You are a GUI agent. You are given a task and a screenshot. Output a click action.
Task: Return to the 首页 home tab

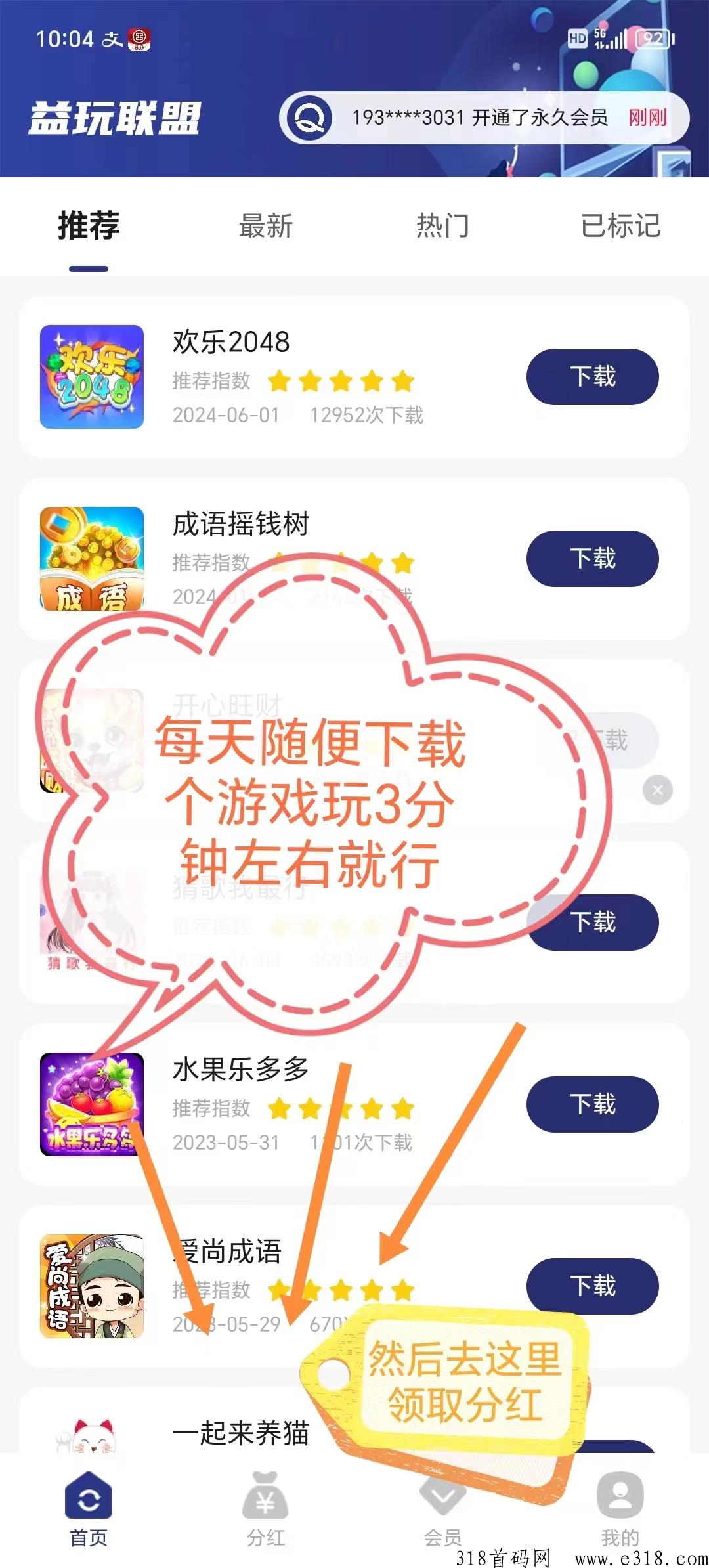(x=89, y=1509)
